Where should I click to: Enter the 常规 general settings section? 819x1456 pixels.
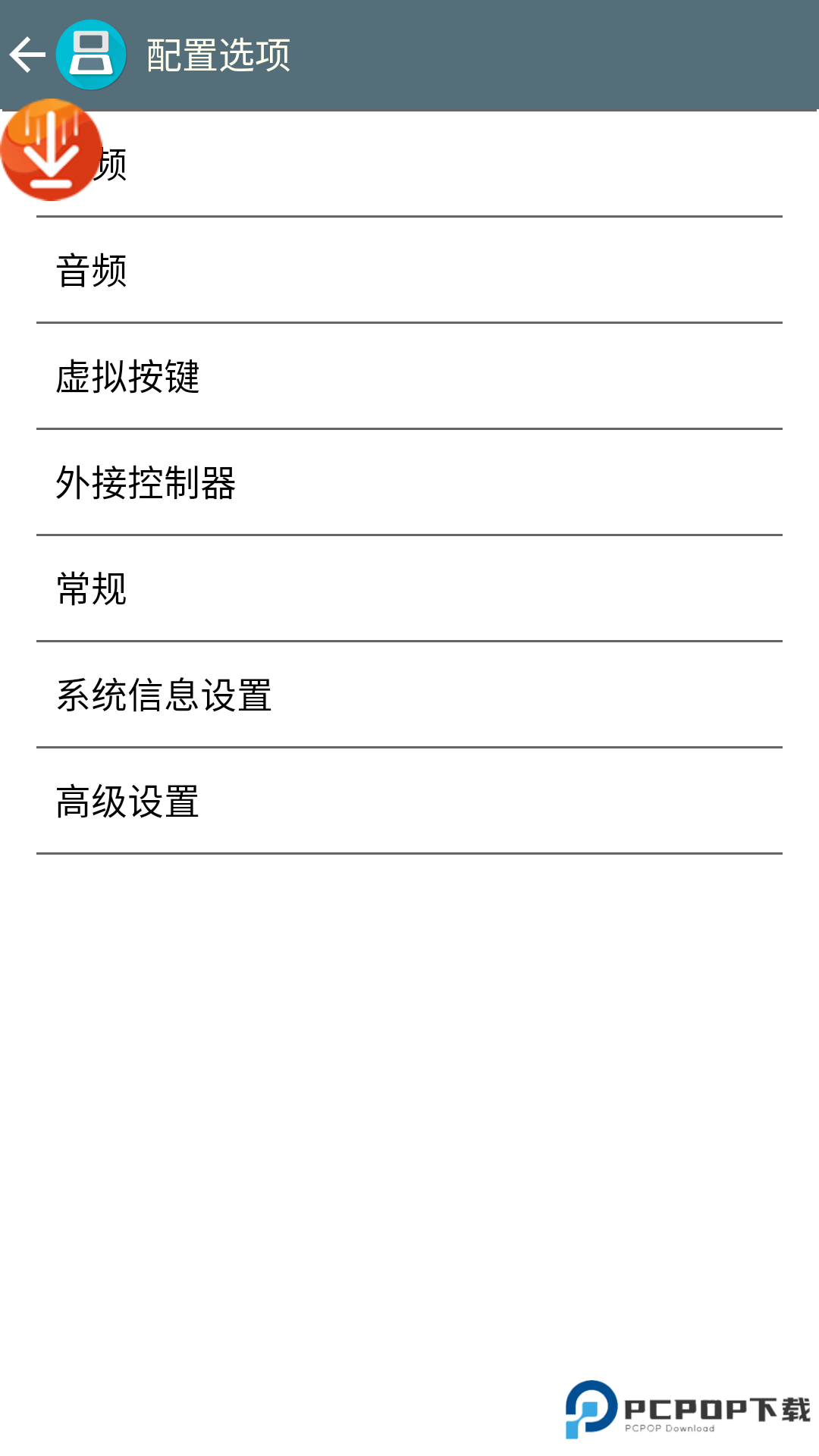pyautogui.click(x=303, y=588)
